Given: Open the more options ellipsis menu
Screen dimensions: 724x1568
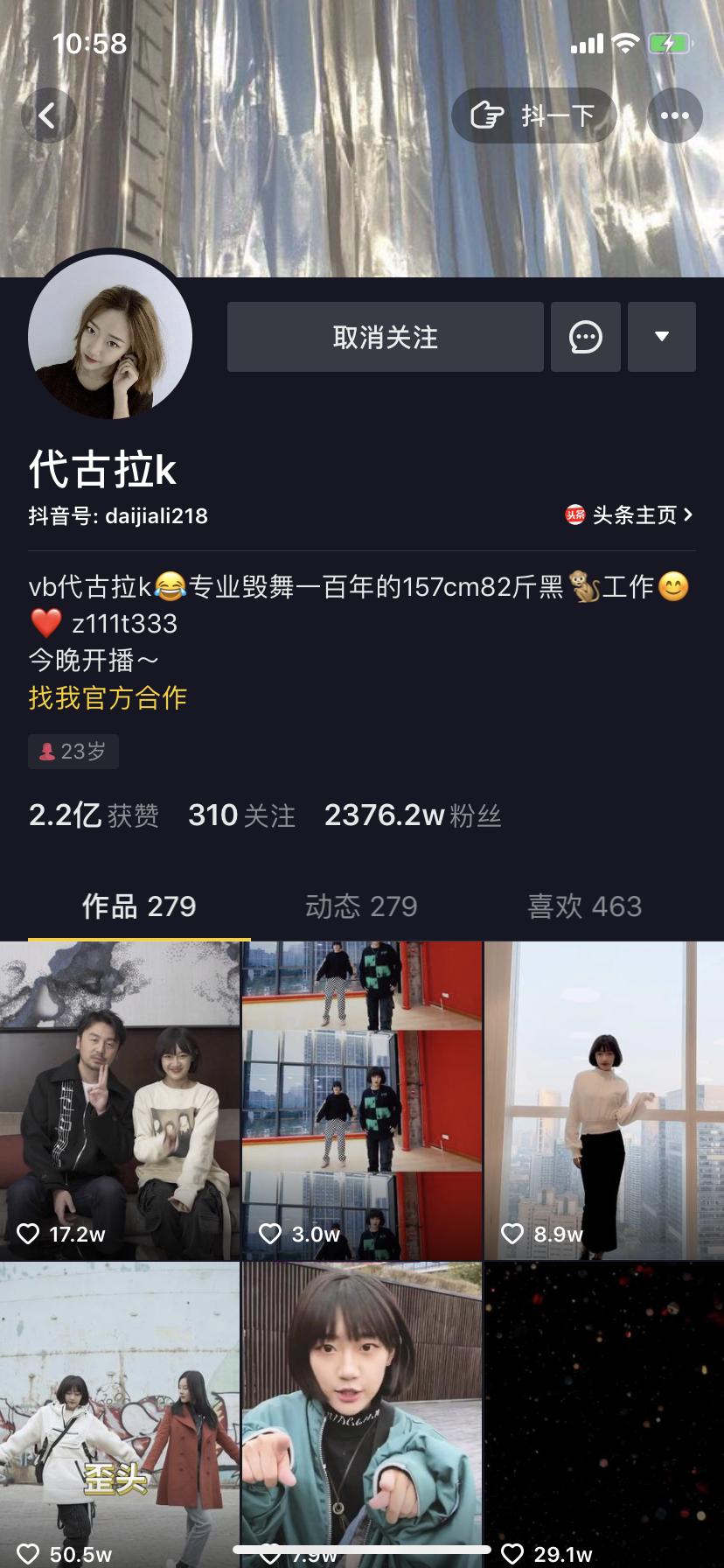Looking at the screenshot, I should (x=674, y=115).
